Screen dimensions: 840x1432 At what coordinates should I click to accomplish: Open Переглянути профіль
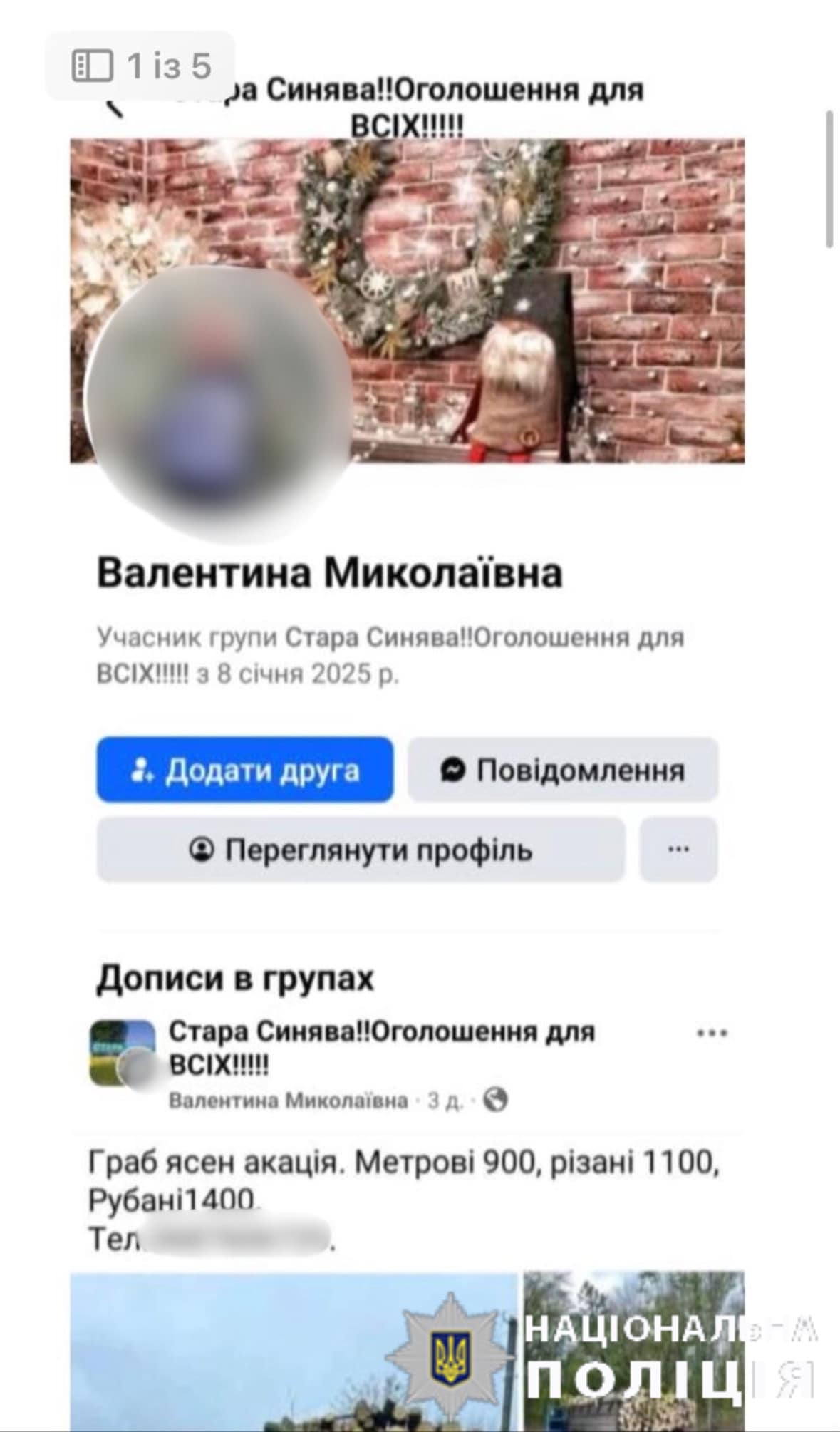tap(361, 850)
